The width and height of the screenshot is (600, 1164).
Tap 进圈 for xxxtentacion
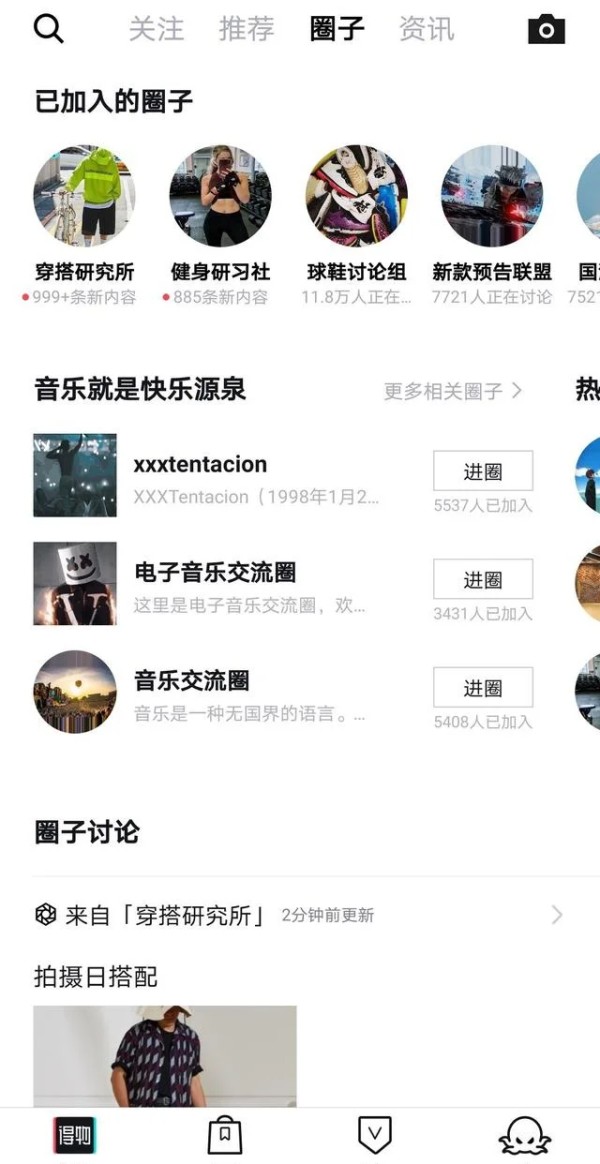[482, 471]
